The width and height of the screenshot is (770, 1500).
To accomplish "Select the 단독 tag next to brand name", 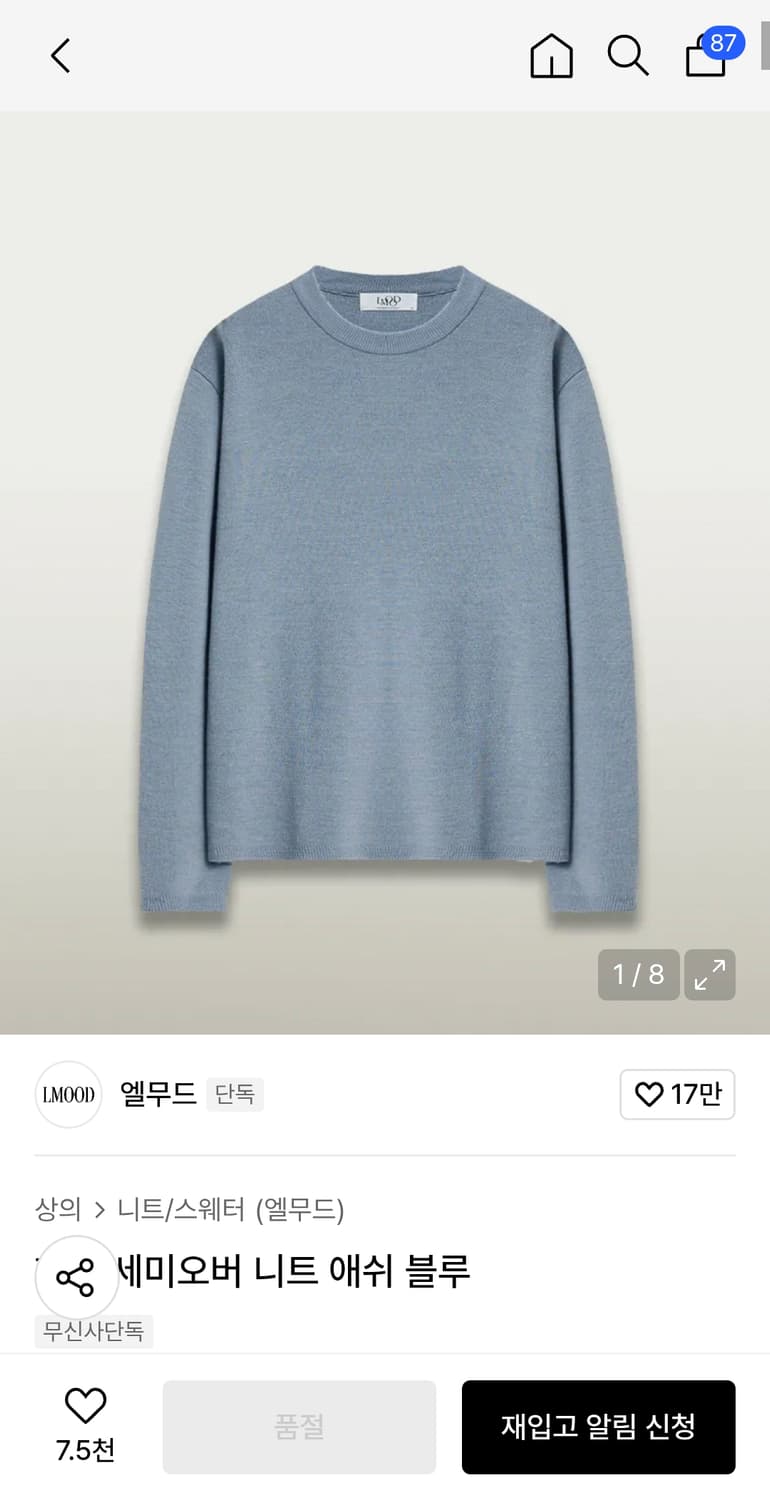I will click(234, 1095).
